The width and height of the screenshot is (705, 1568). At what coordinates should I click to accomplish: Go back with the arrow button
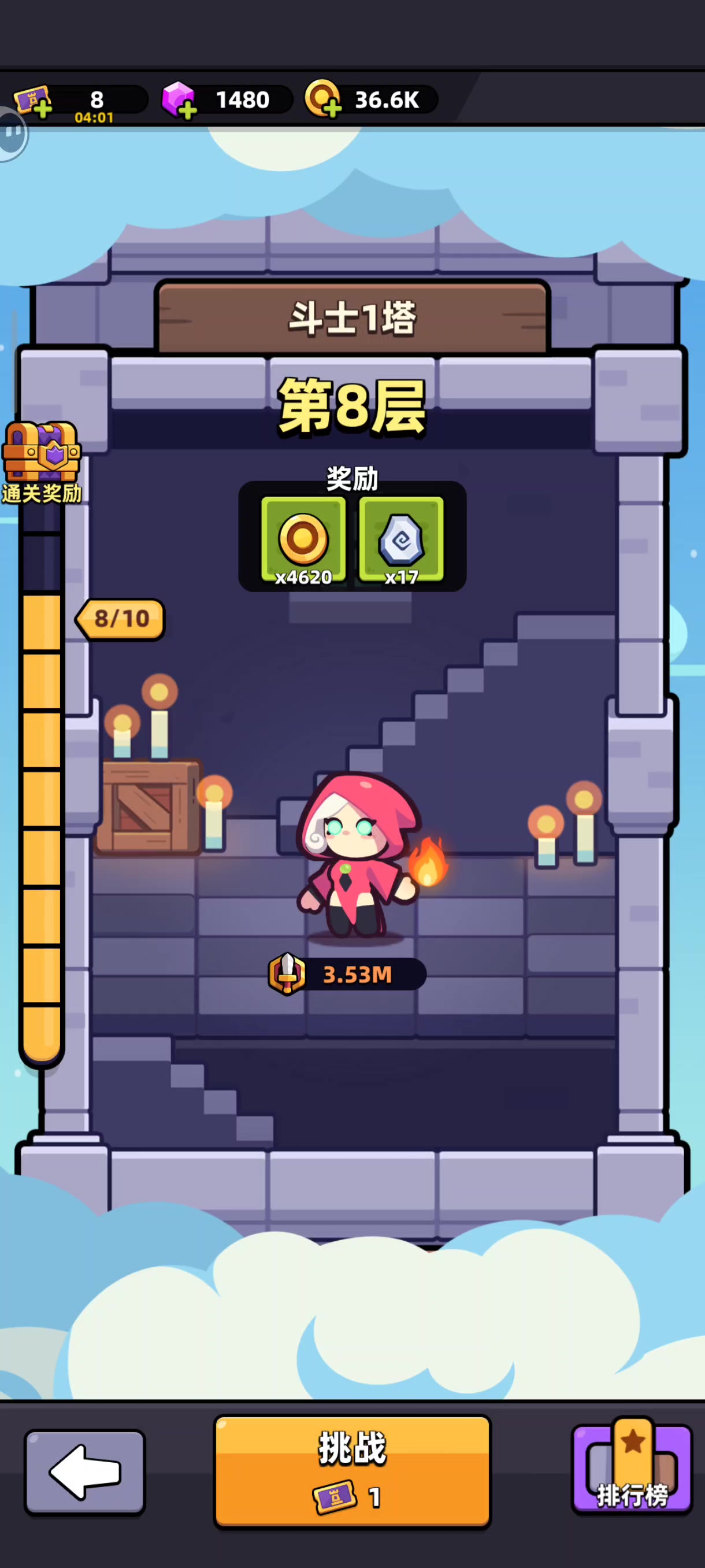tap(84, 1472)
